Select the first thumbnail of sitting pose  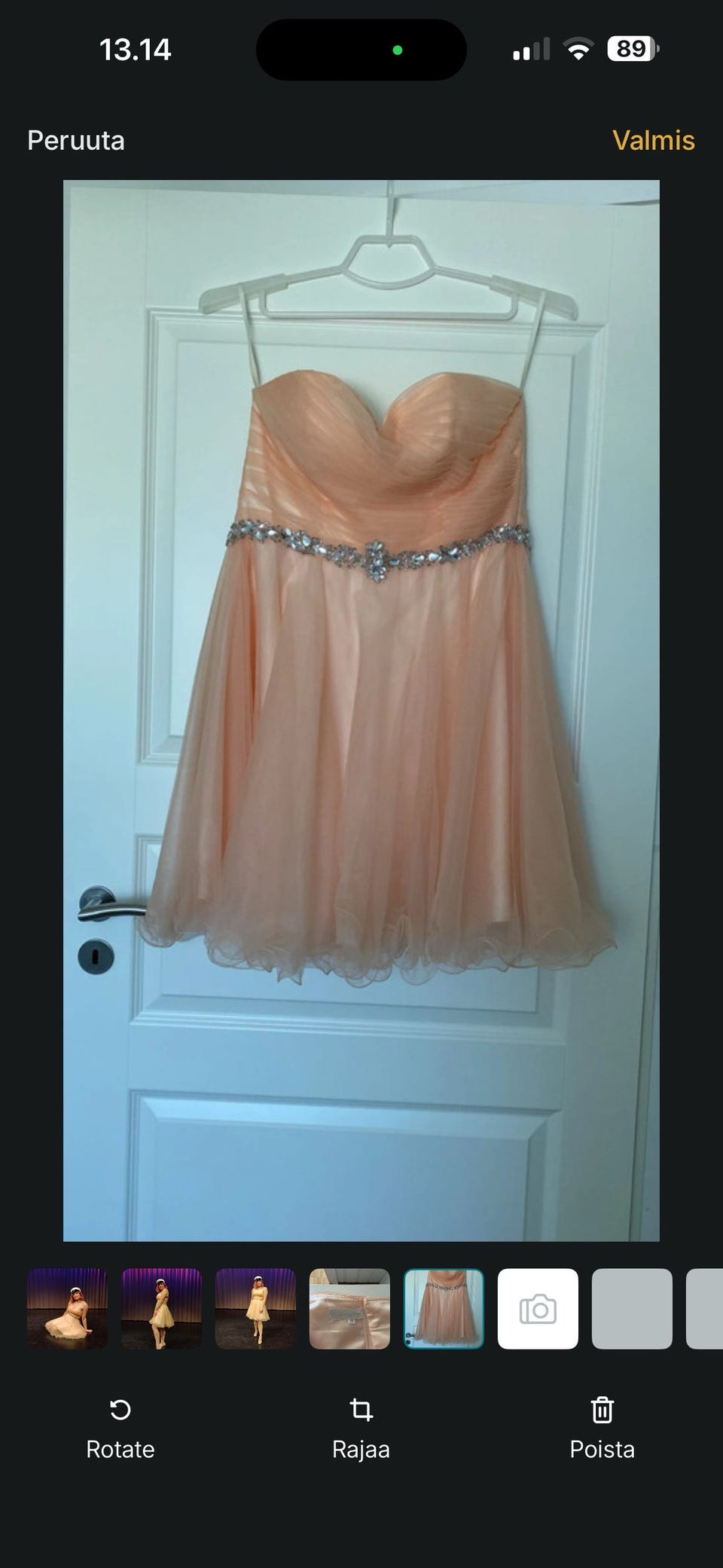point(67,1309)
